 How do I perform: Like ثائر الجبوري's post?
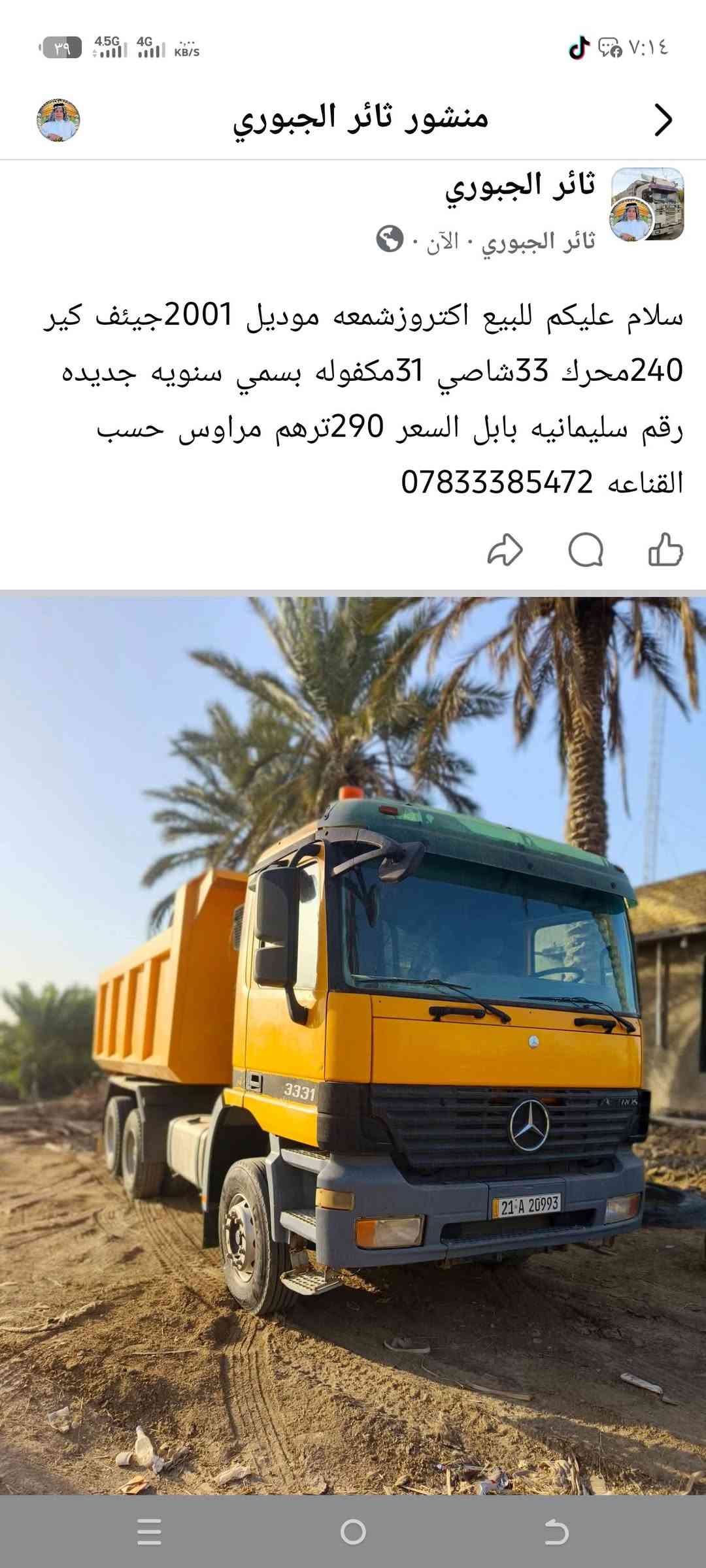point(665,549)
